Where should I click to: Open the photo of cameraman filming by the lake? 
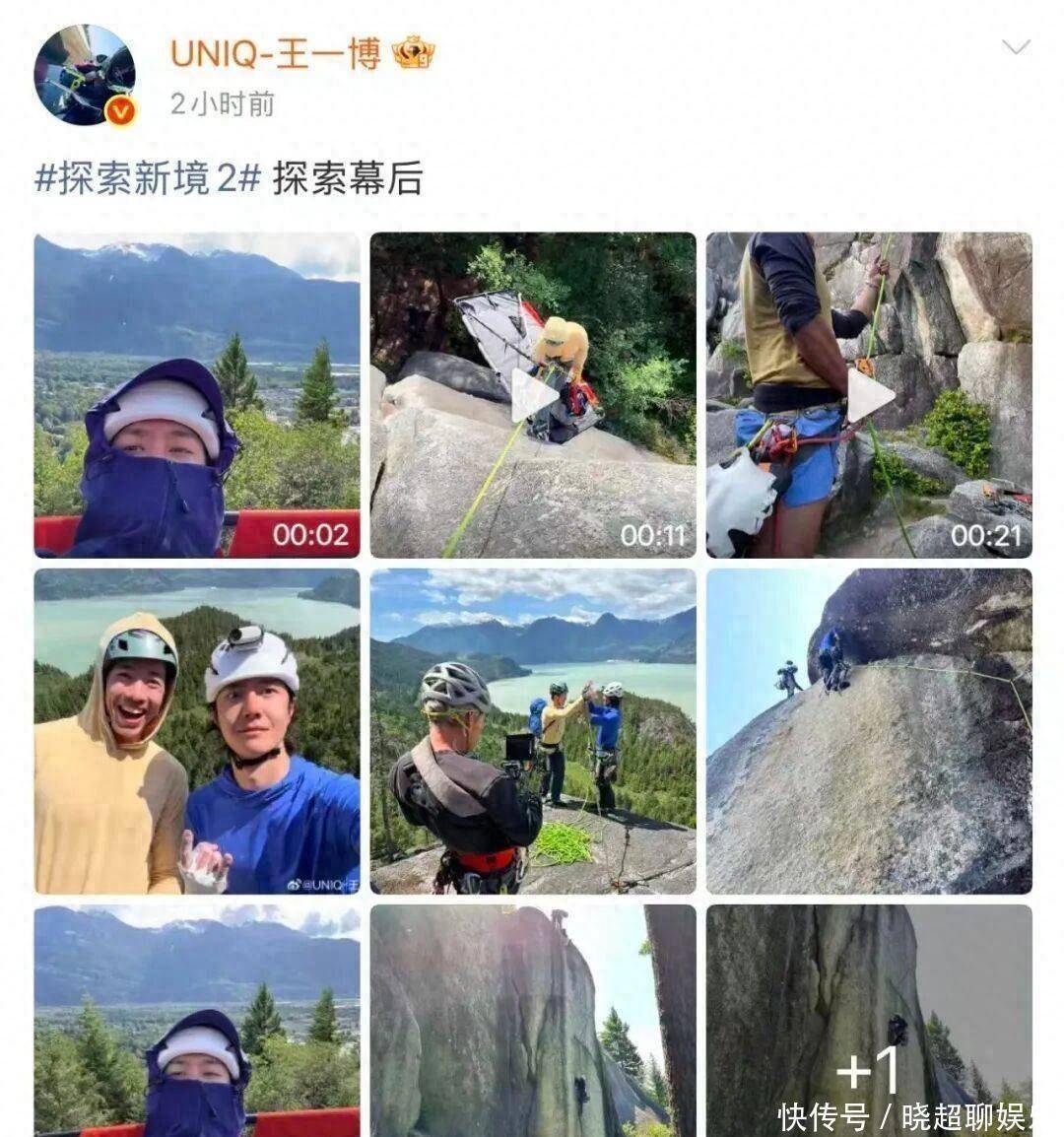[x=533, y=731]
